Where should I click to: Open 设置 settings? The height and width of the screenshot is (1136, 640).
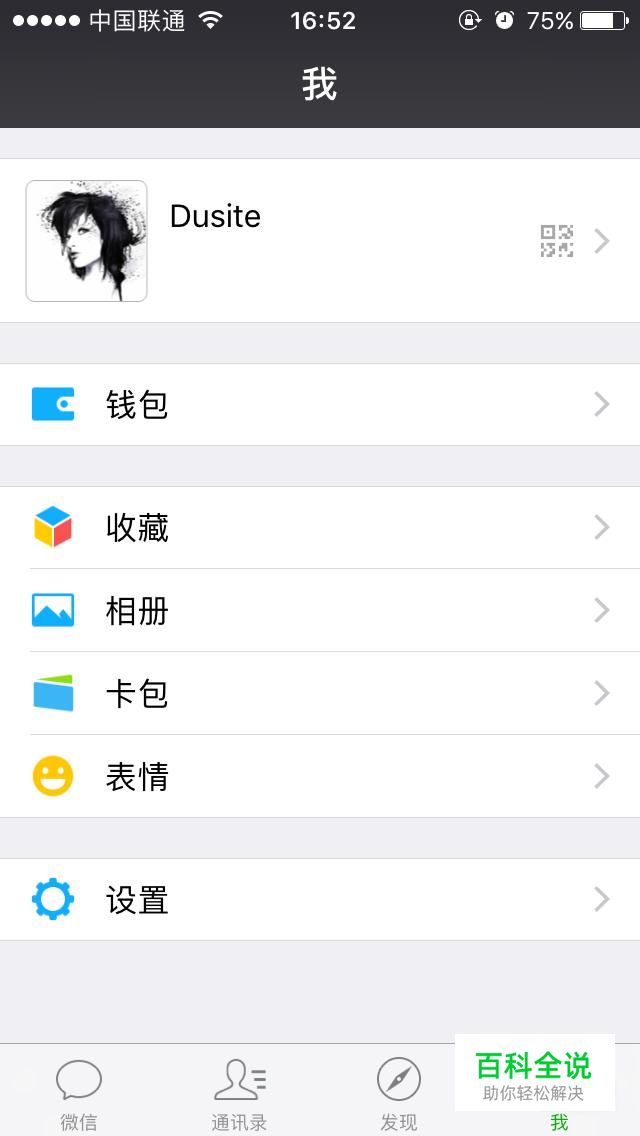coord(320,900)
